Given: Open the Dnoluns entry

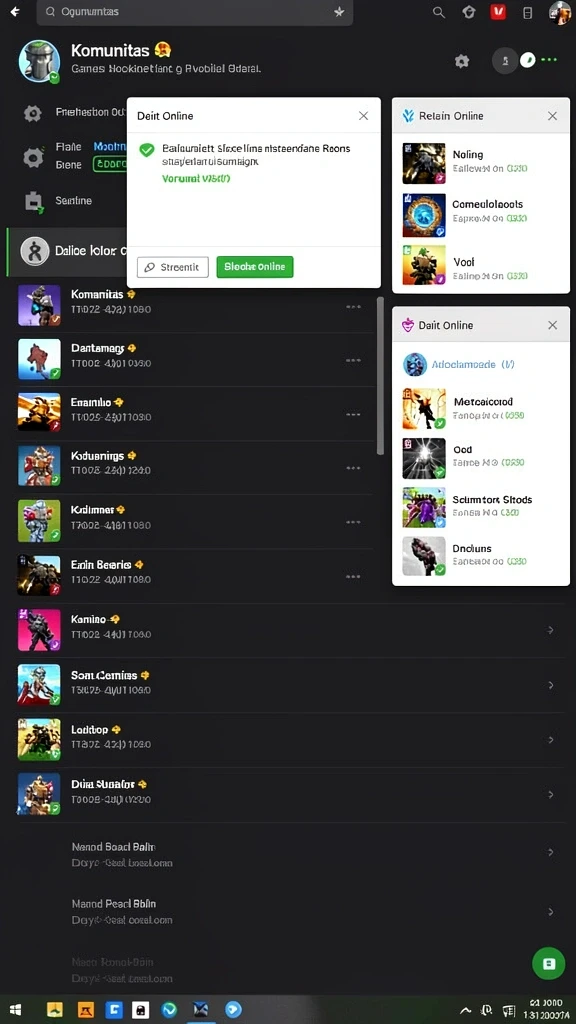Looking at the screenshot, I should (x=481, y=555).
